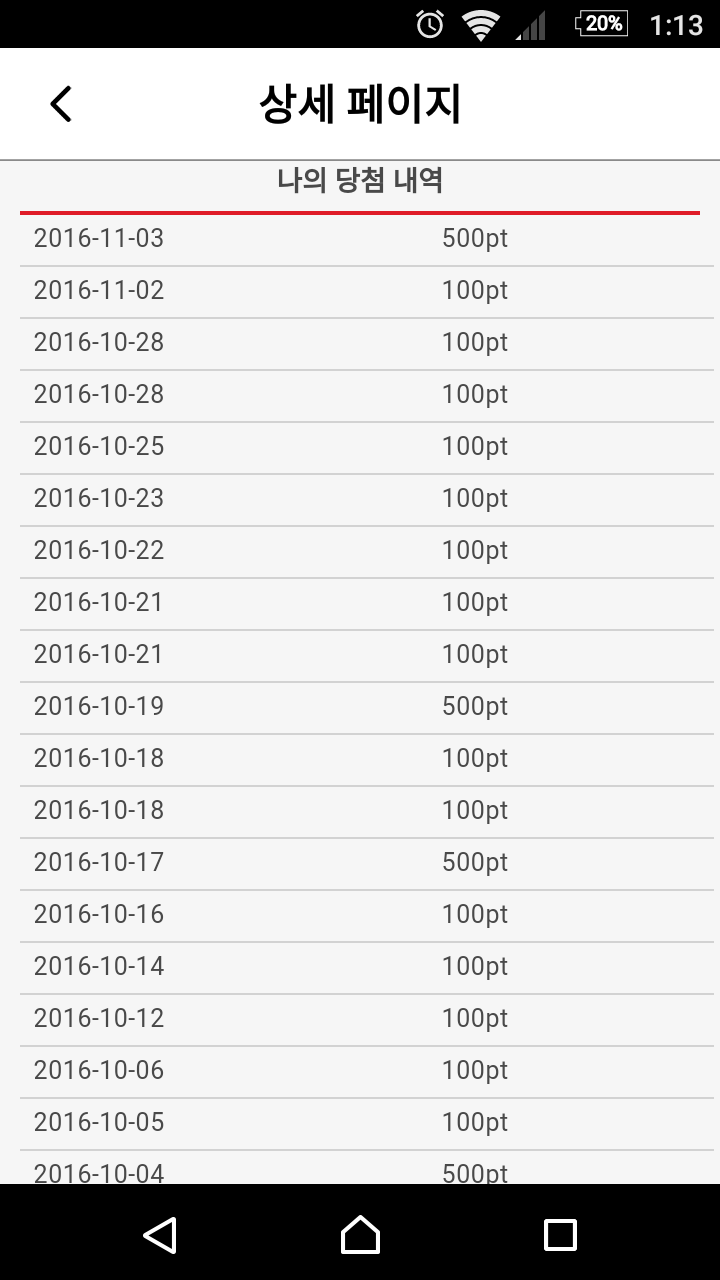Viewport: 720px width, 1280px height.
Task: Go to the home screen
Action: [360, 1234]
